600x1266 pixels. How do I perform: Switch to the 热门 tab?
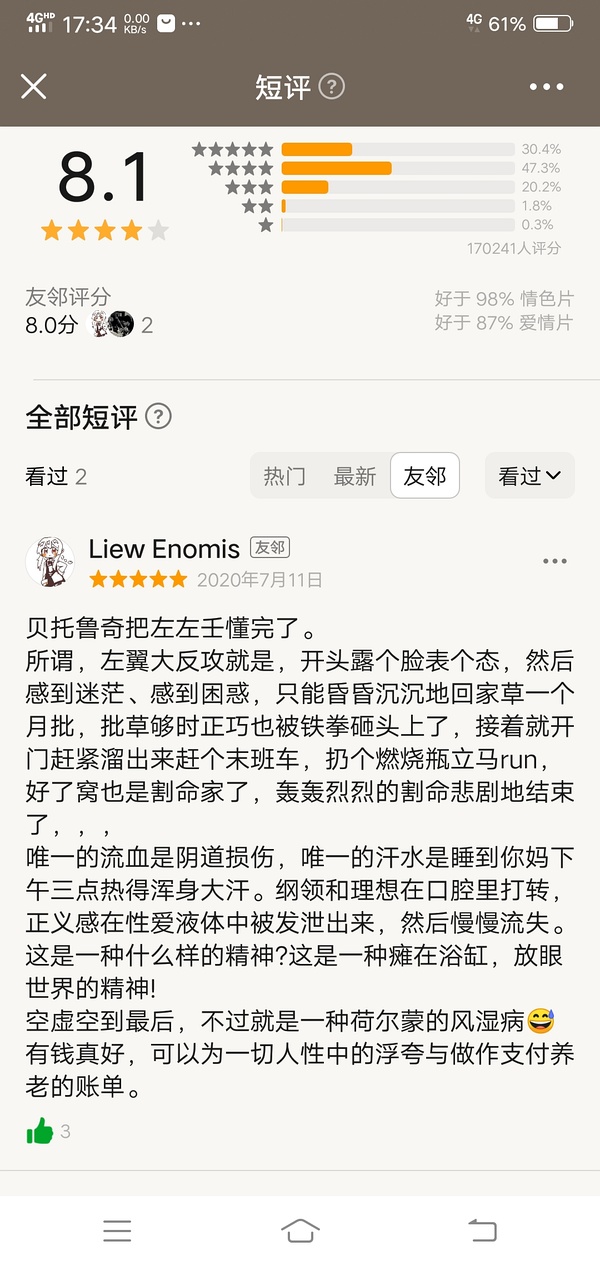coord(284,476)
